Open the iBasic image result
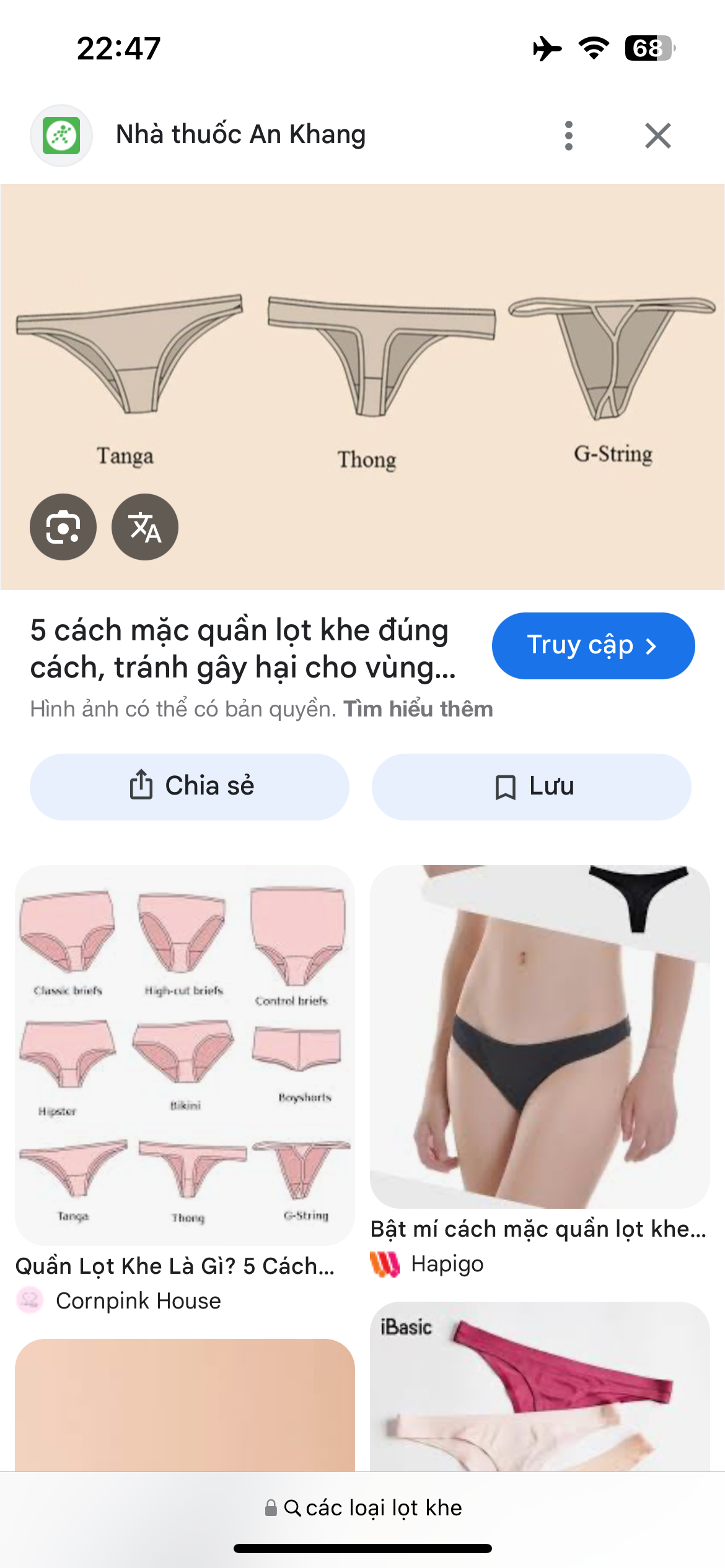The height and width of the screenshot is (1568, 725). [539, 1387]
